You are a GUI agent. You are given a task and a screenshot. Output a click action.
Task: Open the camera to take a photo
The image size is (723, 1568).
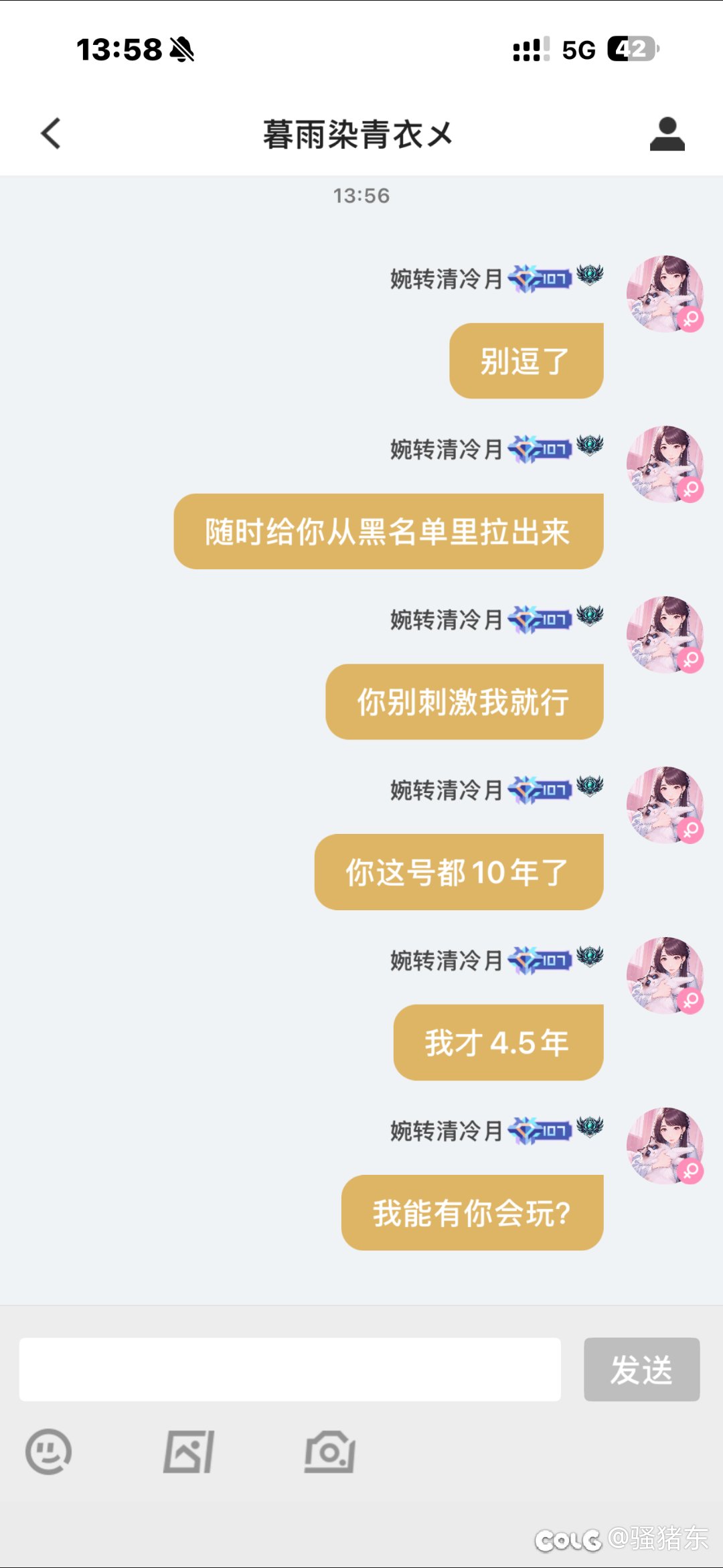click(x=329, y=1452)
